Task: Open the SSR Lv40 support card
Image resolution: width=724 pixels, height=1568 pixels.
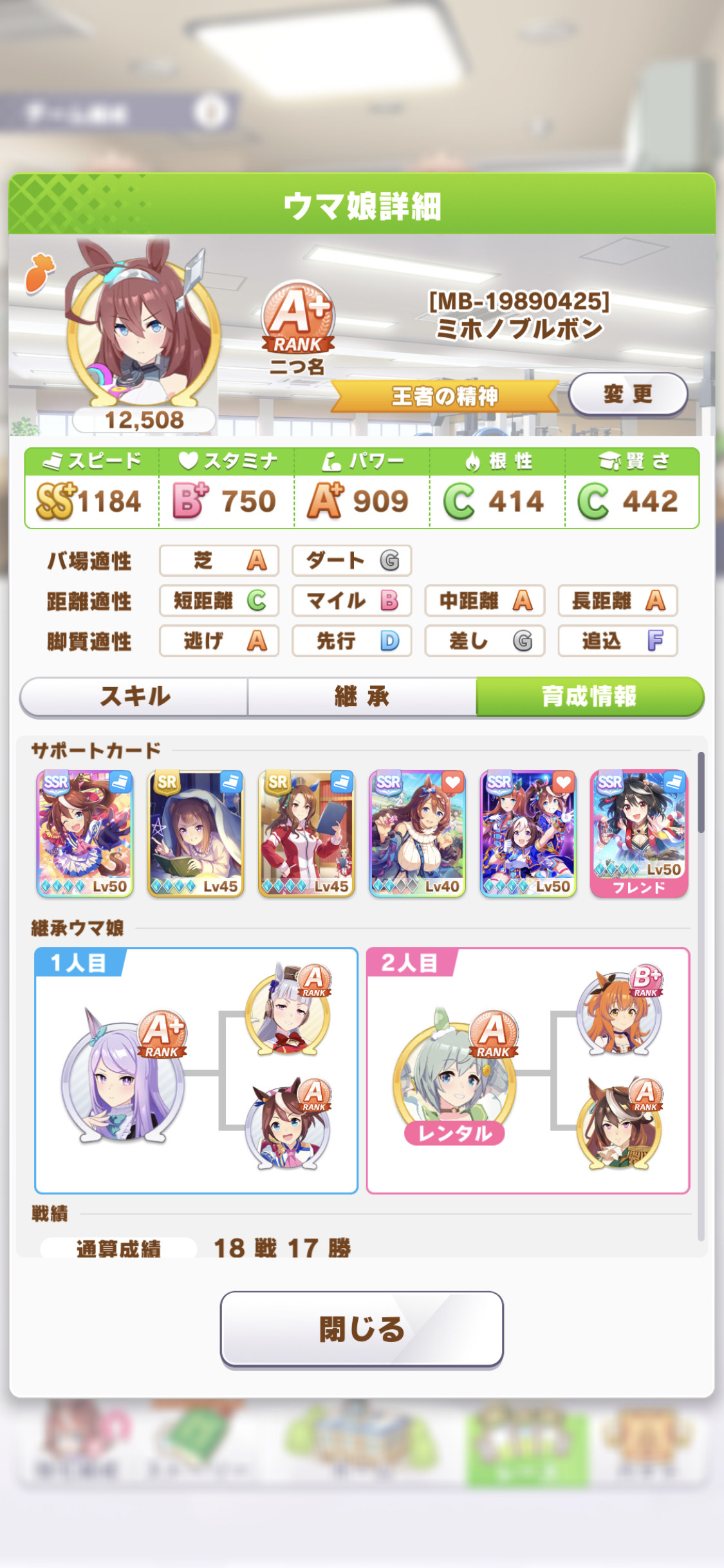Action: tap(417, 834)
